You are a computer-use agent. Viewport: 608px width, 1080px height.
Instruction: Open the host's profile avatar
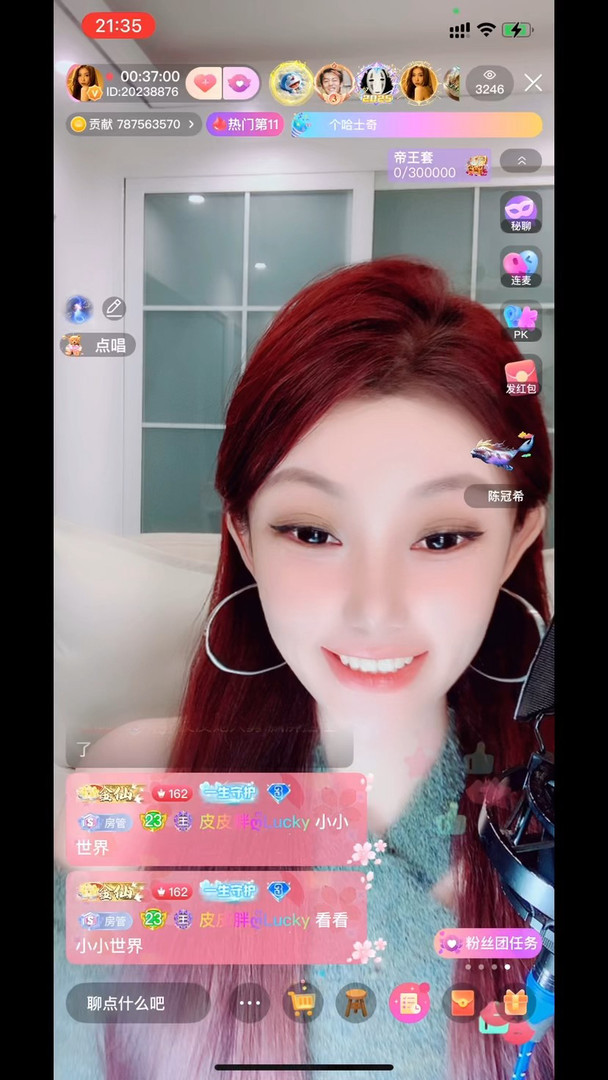click(83, 83)
